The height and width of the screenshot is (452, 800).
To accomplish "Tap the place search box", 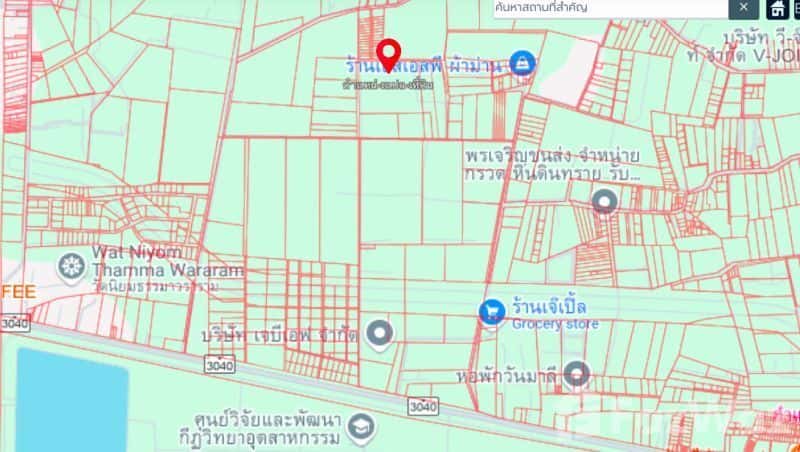I will [x=610, y=8].
